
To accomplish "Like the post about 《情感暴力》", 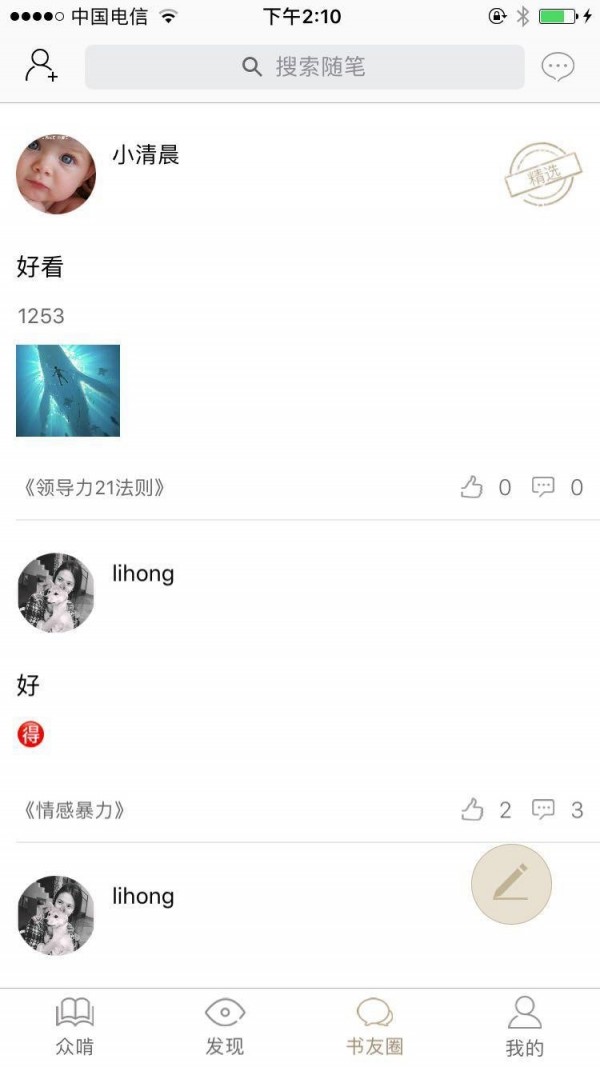I will pos(472,810).
